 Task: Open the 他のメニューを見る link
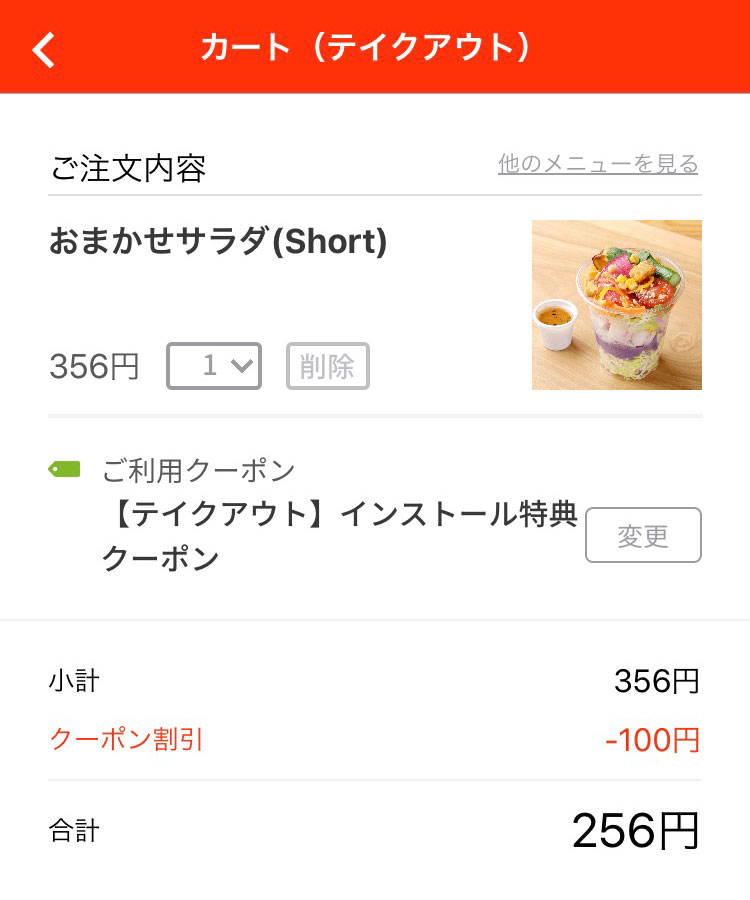tap(598, 164)
